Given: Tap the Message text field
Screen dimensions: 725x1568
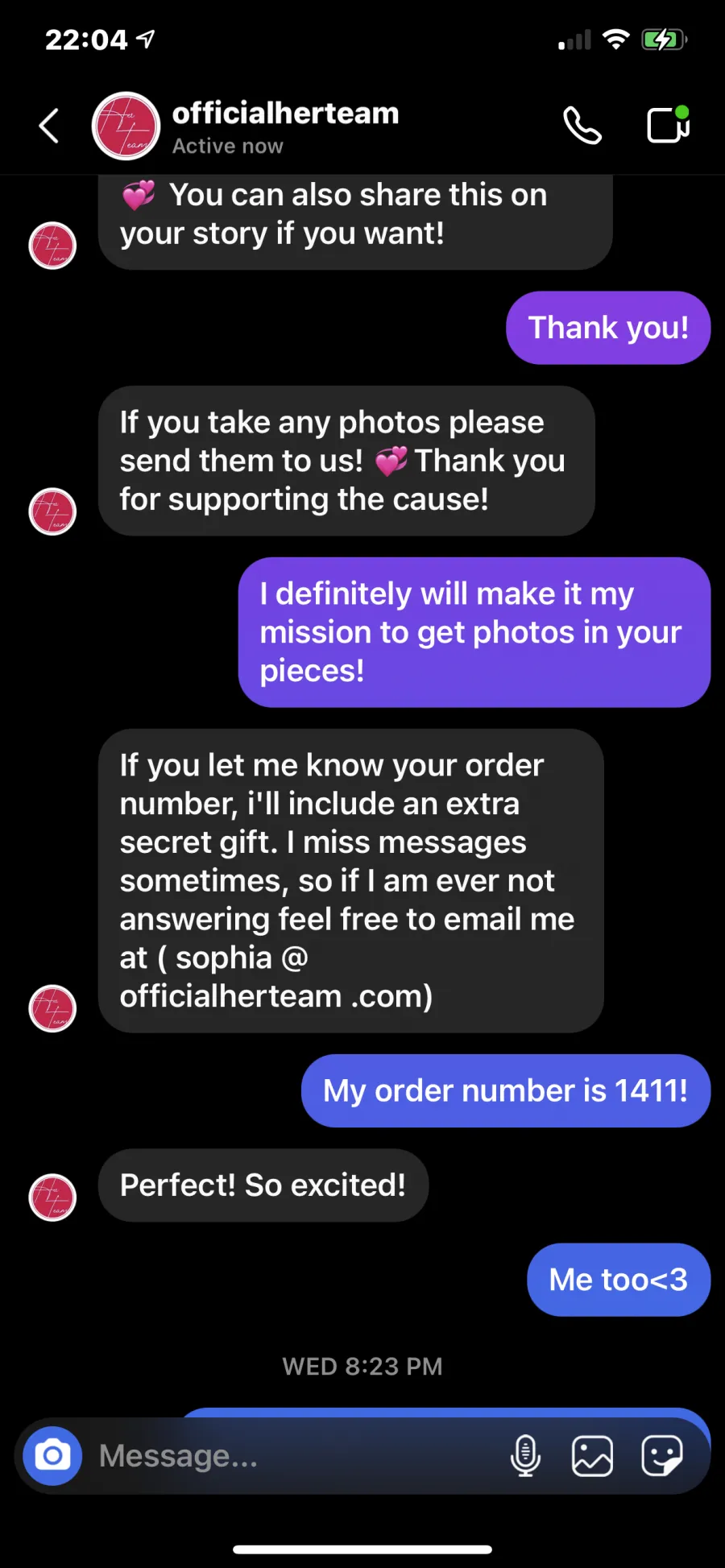Looking at the screenshot, I should [298, 1456].
